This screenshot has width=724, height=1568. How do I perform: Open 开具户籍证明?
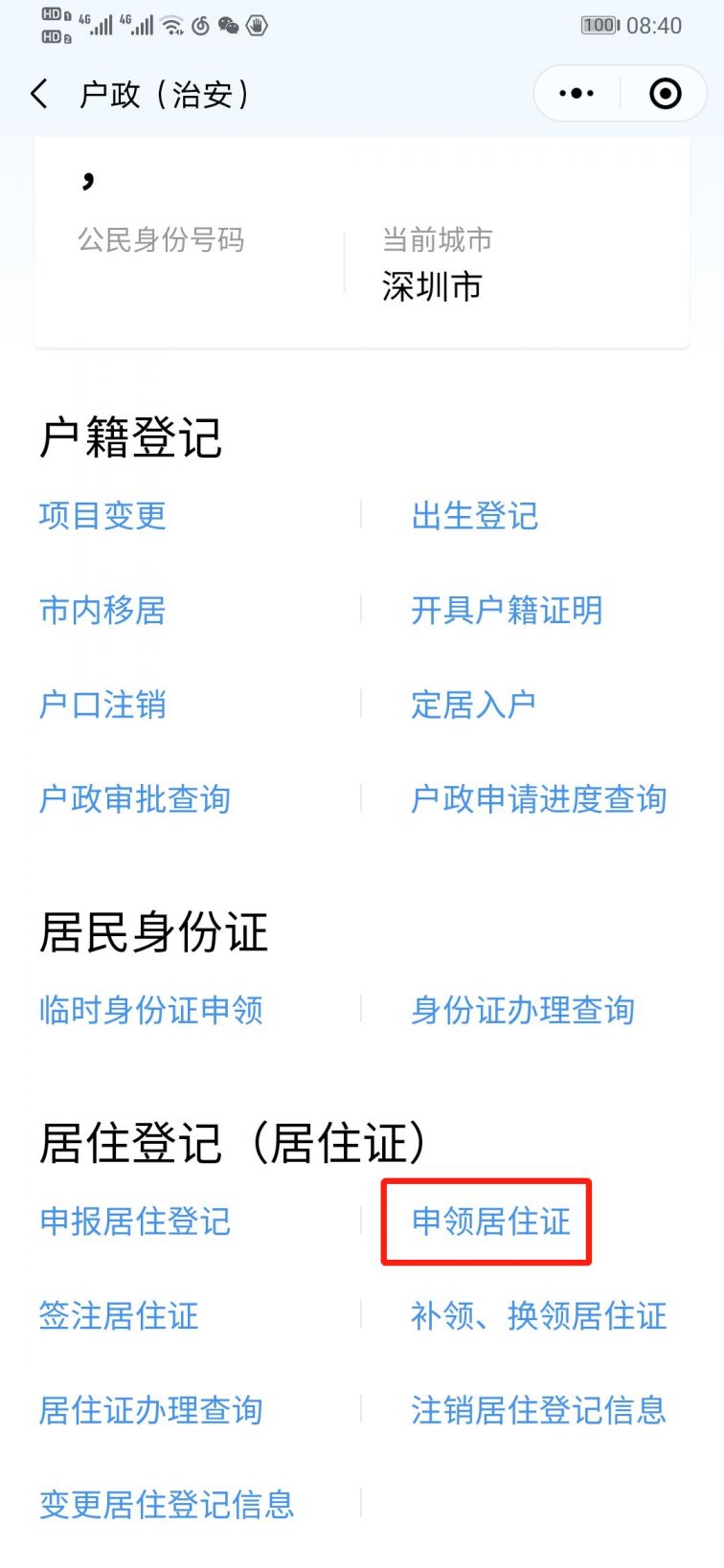tap(507, 611)
